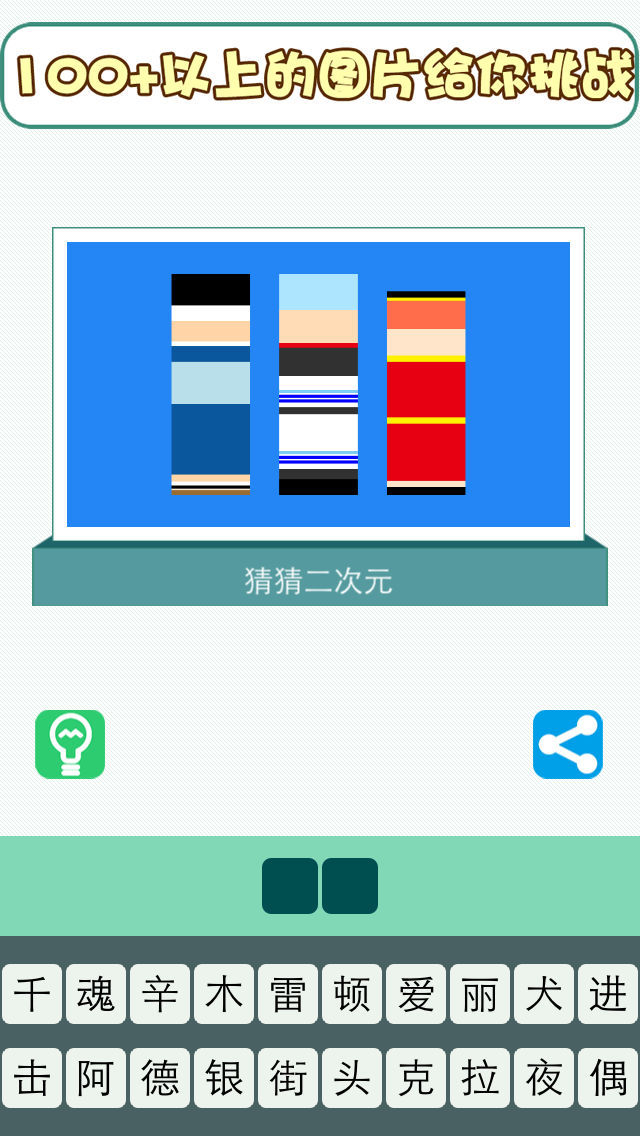Image resolution: width=640 pixels, height=1136 pixels.
Task: Choose the 顿 tile
Action: click(x=352, y=994)
